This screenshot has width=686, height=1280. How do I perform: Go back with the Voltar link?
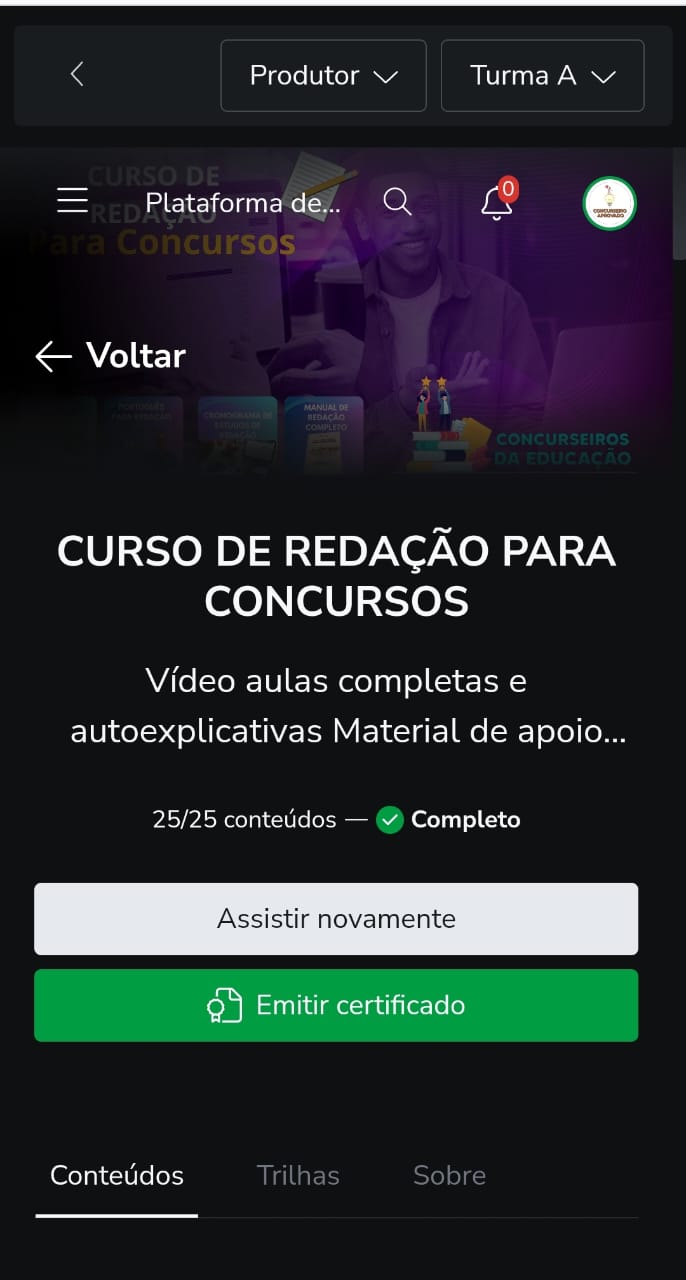(111, 356)
